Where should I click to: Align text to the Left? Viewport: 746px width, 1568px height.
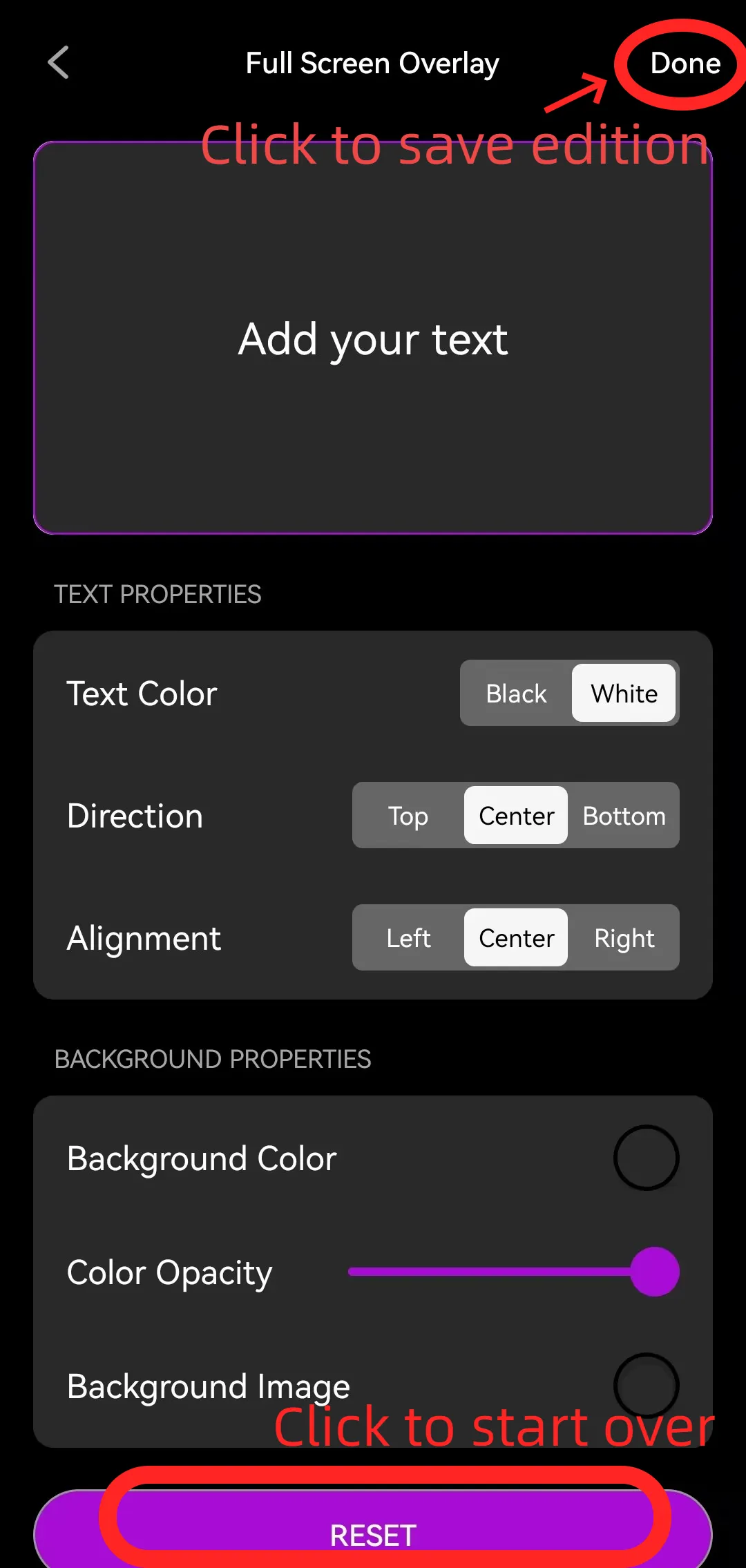(x=408, y=937)
